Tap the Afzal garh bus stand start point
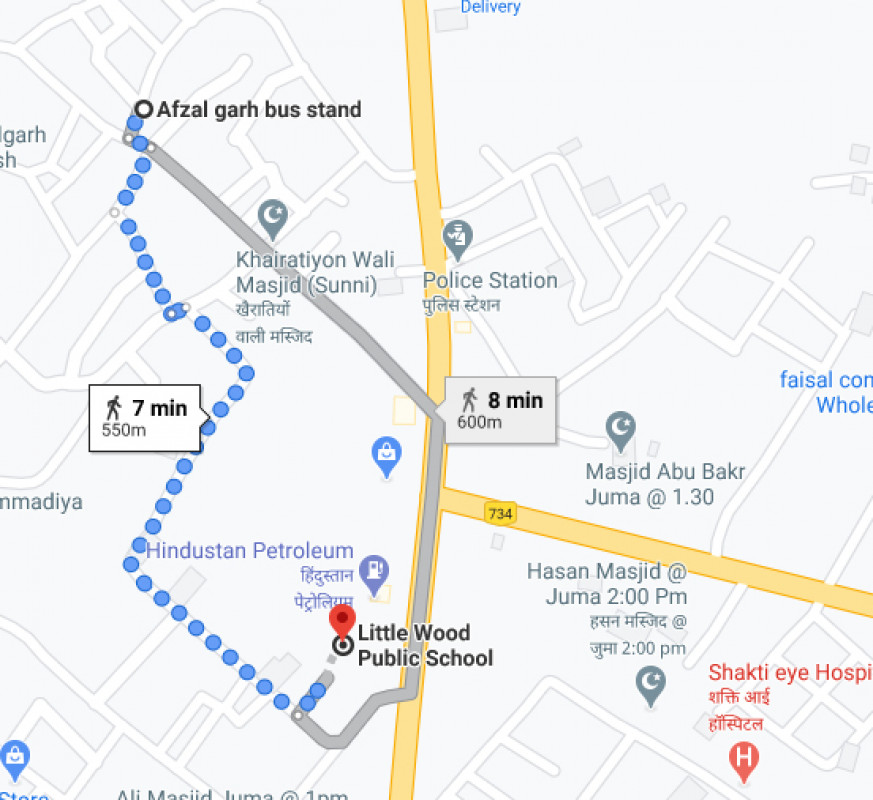873x800 pixels. [x=144, y=109]
